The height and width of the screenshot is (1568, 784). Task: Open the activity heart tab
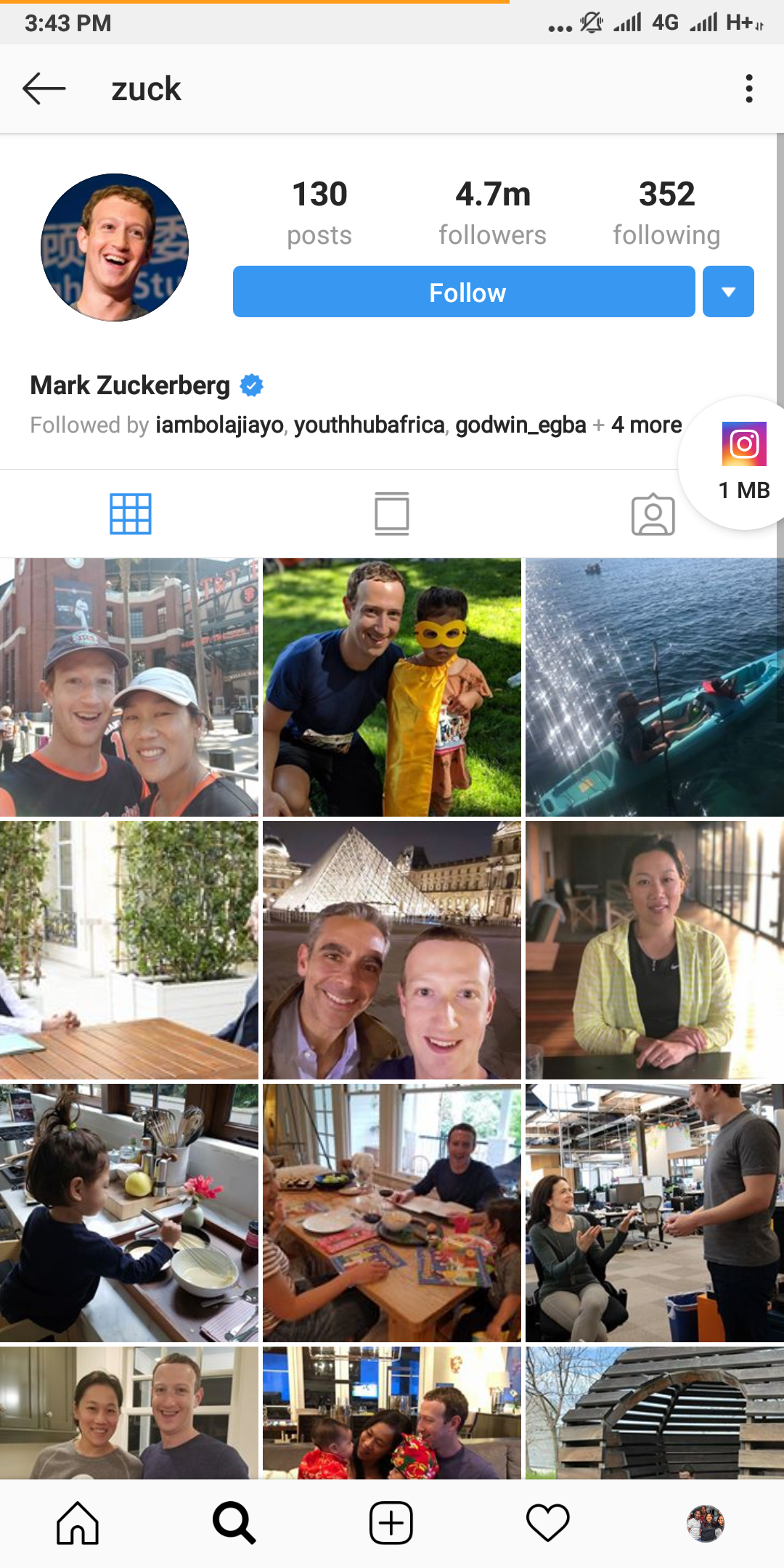pos(548,1523)
